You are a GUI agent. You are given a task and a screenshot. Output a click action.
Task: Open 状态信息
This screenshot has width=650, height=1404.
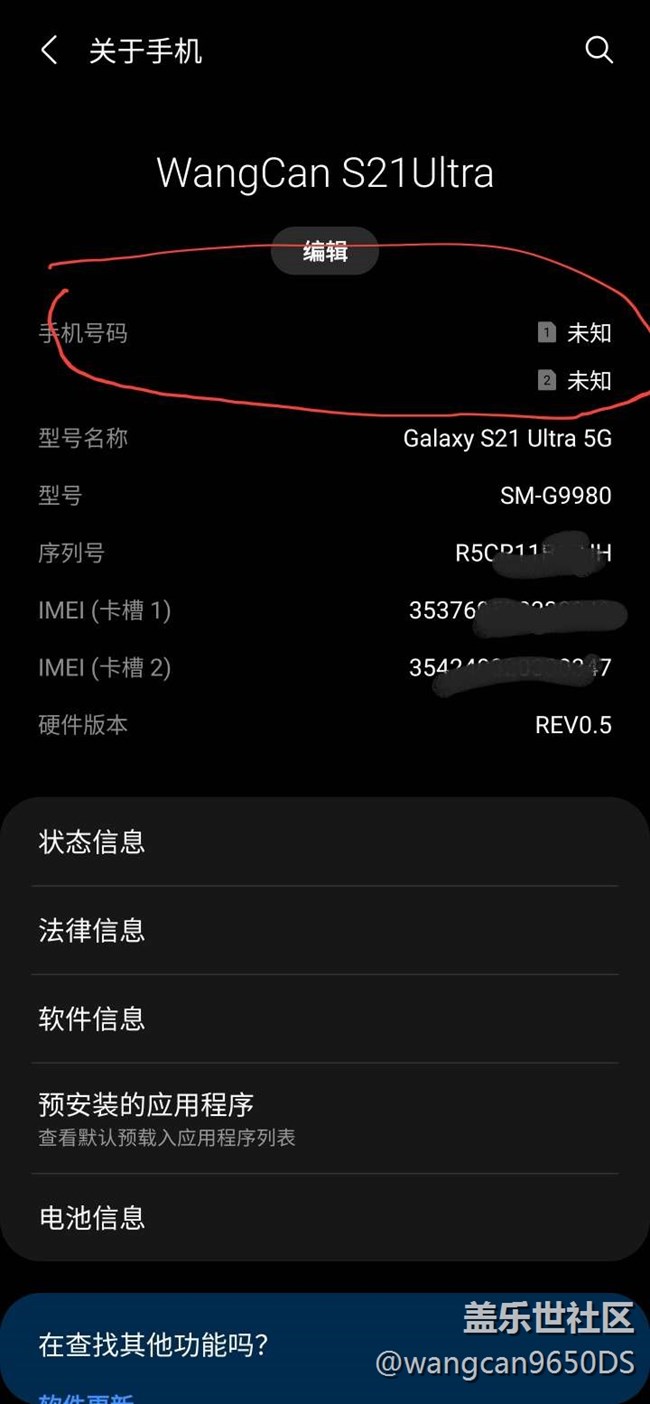tap(325, 842)
